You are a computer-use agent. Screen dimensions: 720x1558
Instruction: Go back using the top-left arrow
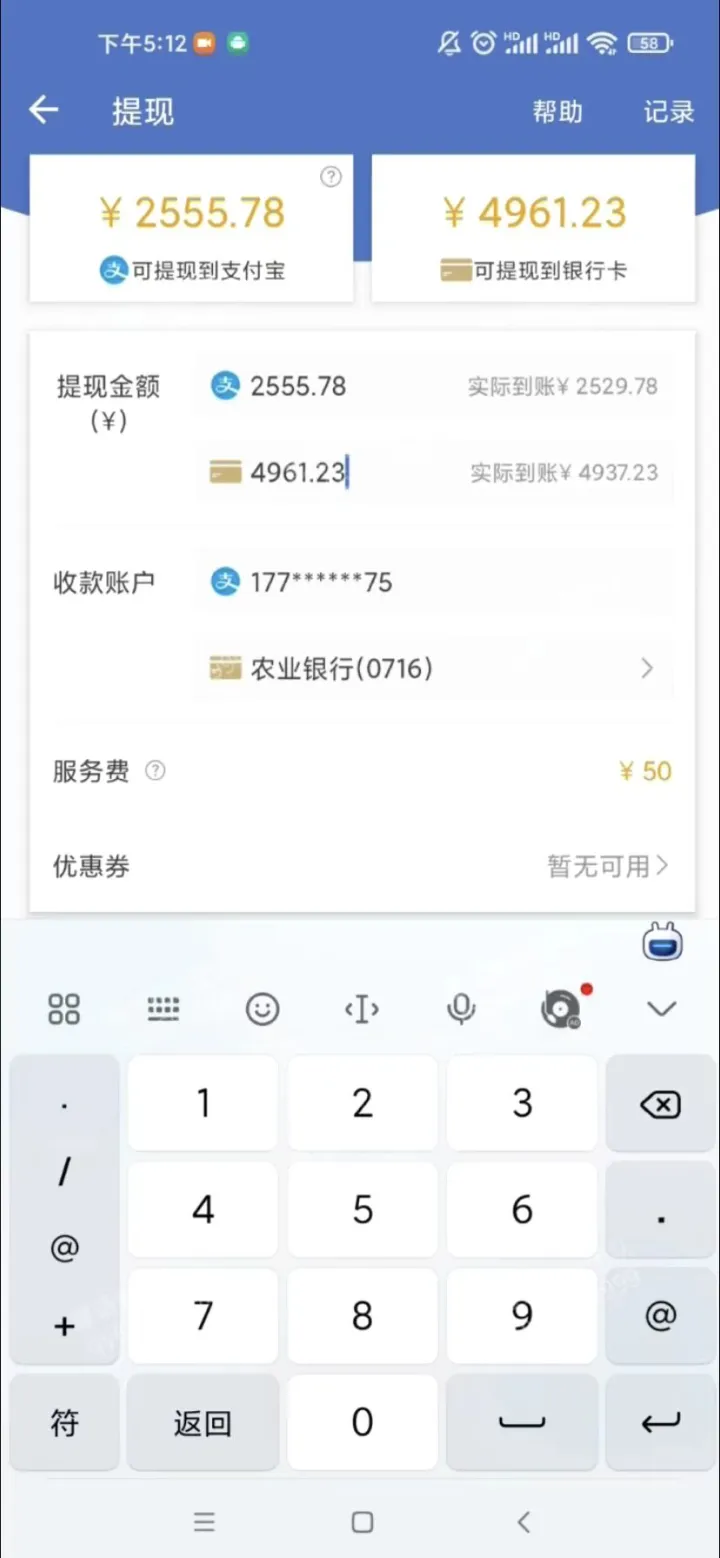point(44,110)
